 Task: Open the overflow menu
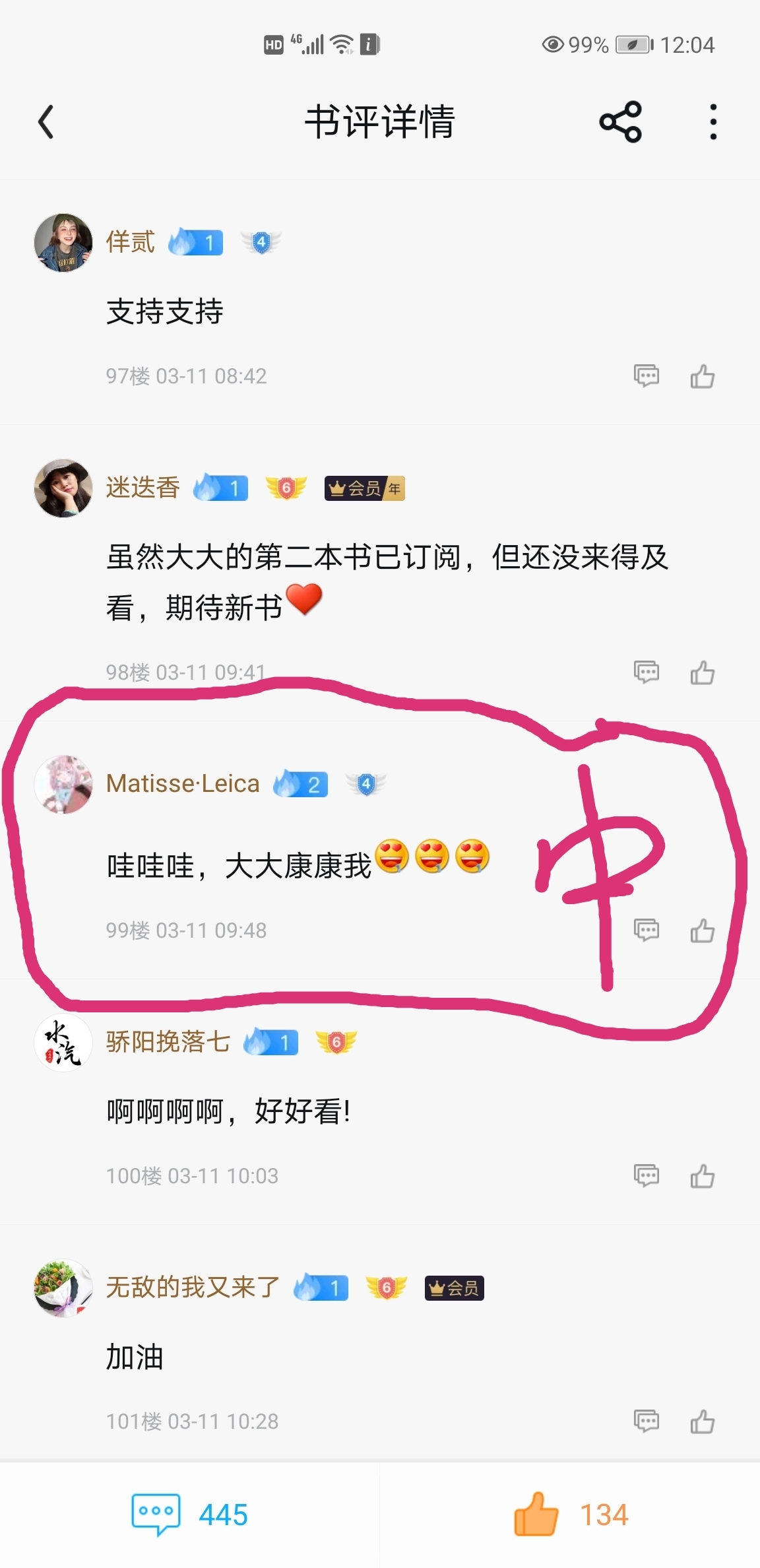click(712, 122)
